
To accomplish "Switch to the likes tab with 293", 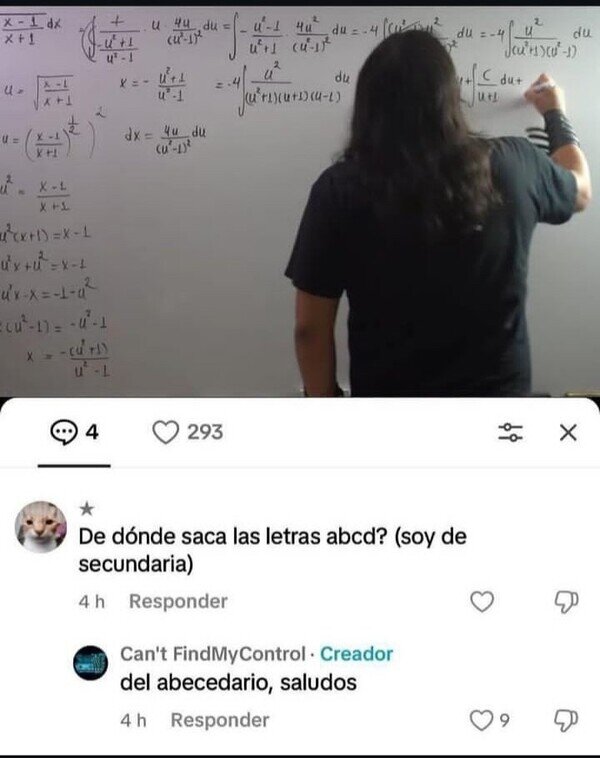I will 188,432.
